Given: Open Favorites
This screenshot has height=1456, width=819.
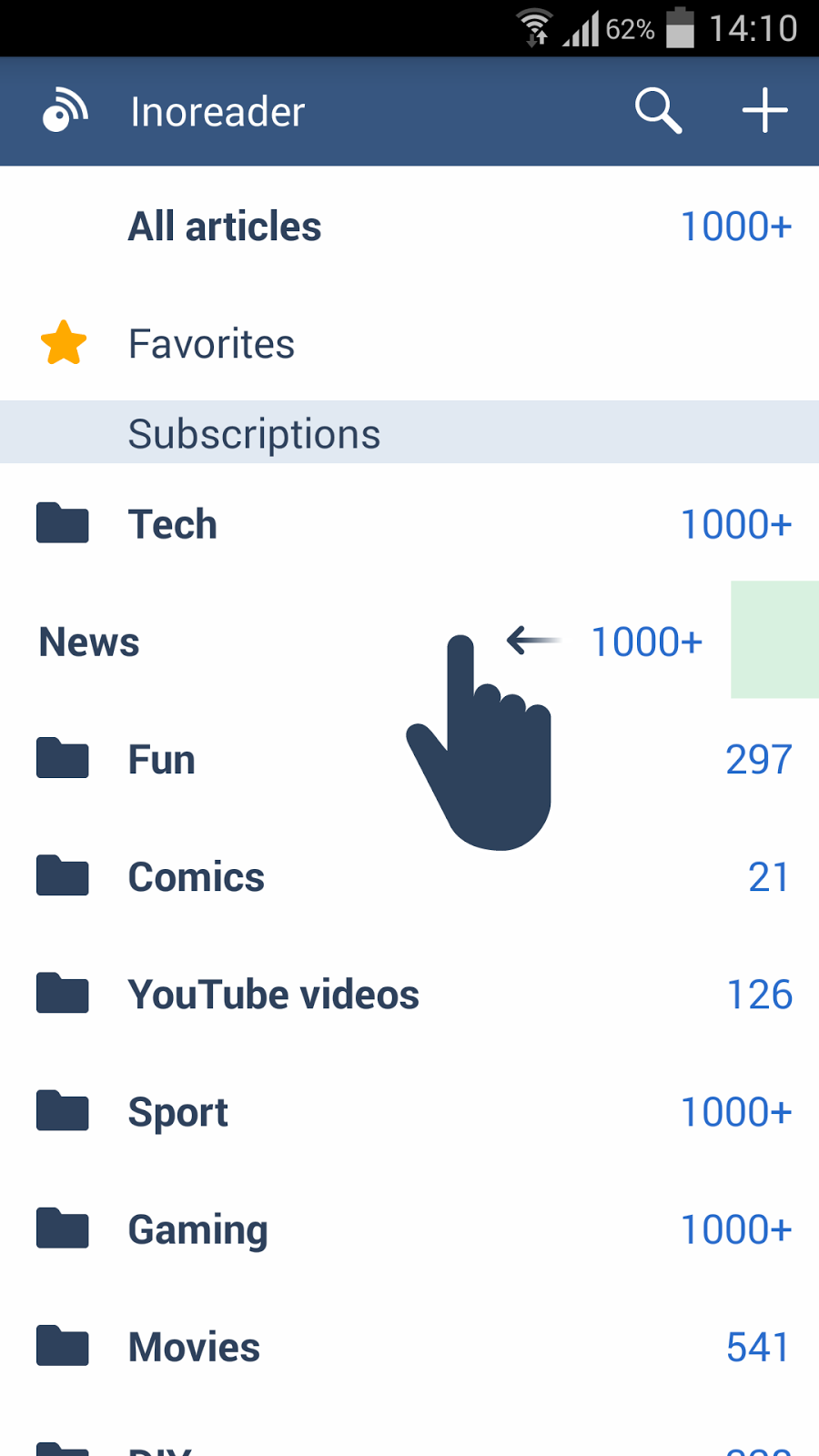Looking at the screenshot, I should pos(409,343).
